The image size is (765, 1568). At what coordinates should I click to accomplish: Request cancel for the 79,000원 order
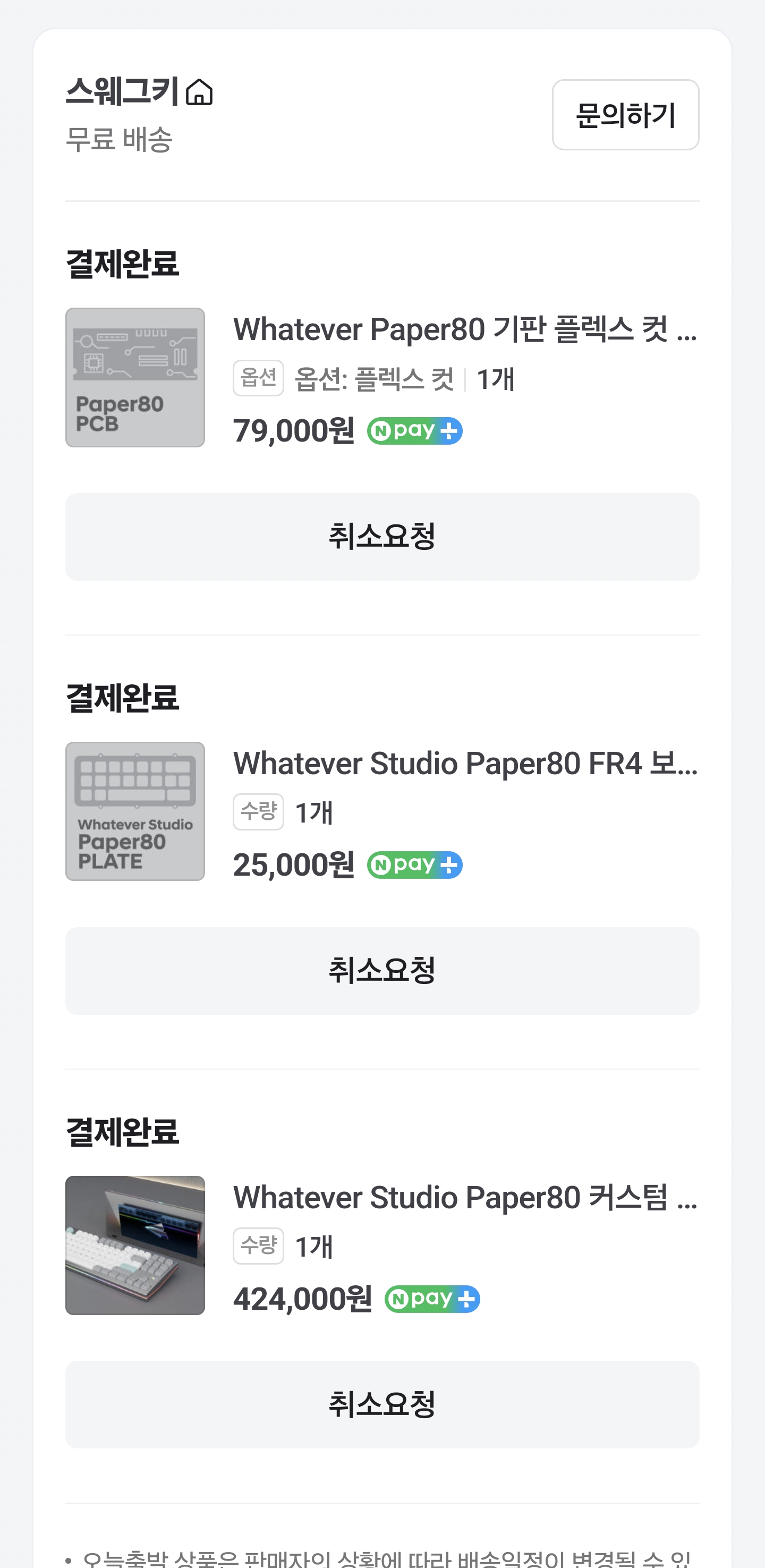coord(382,537)
